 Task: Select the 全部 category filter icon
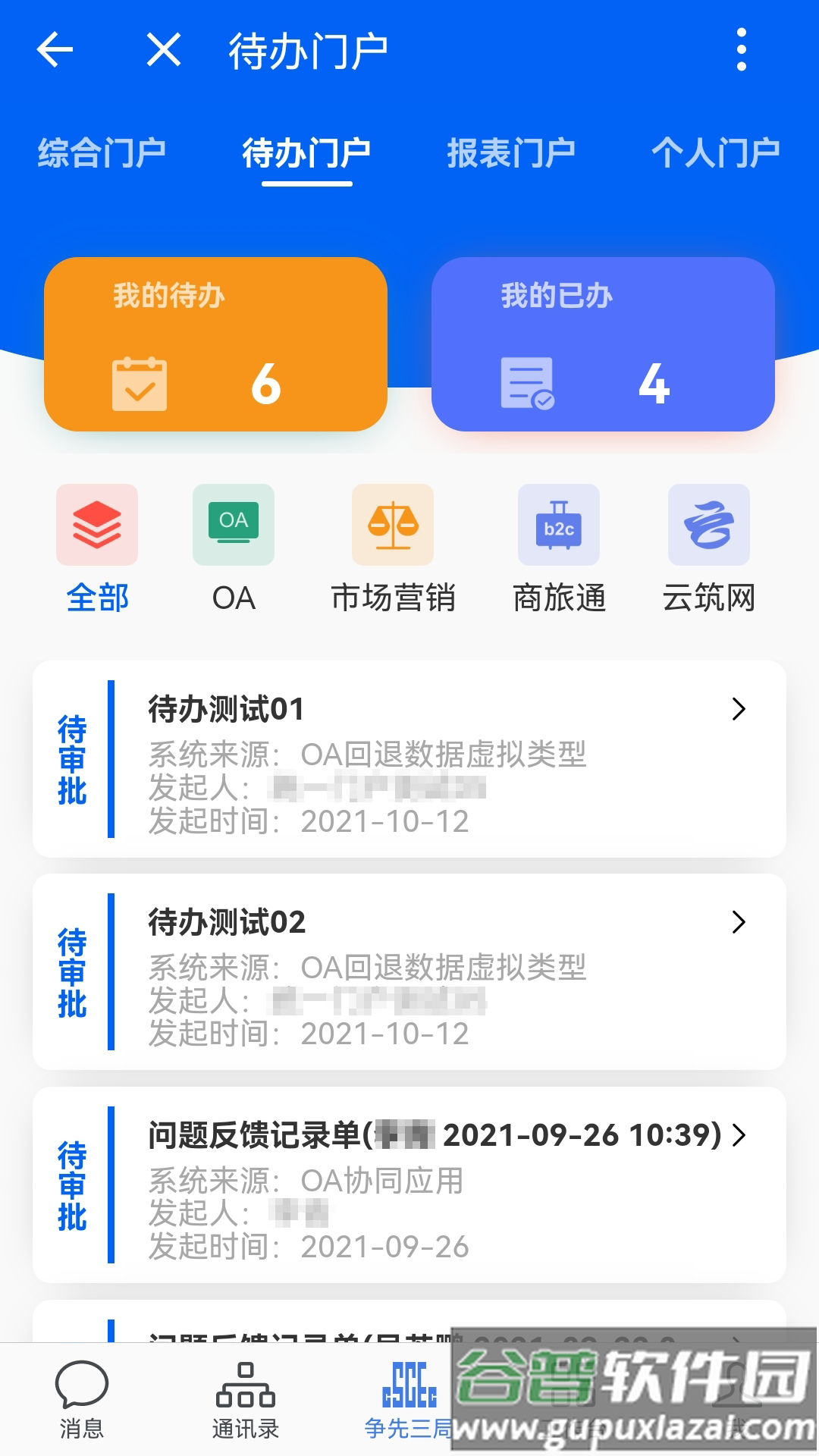[x=97, y=525]
